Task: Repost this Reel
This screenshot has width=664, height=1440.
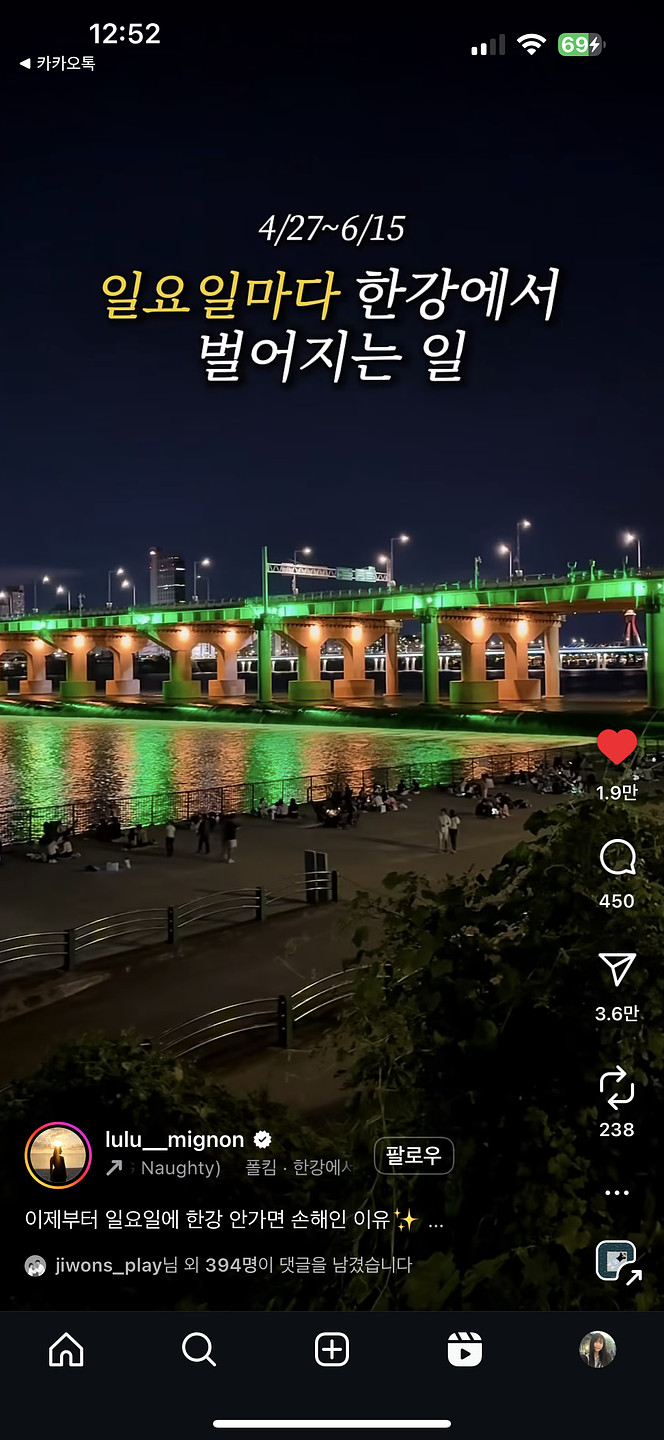Action: tap(617, 1087)
